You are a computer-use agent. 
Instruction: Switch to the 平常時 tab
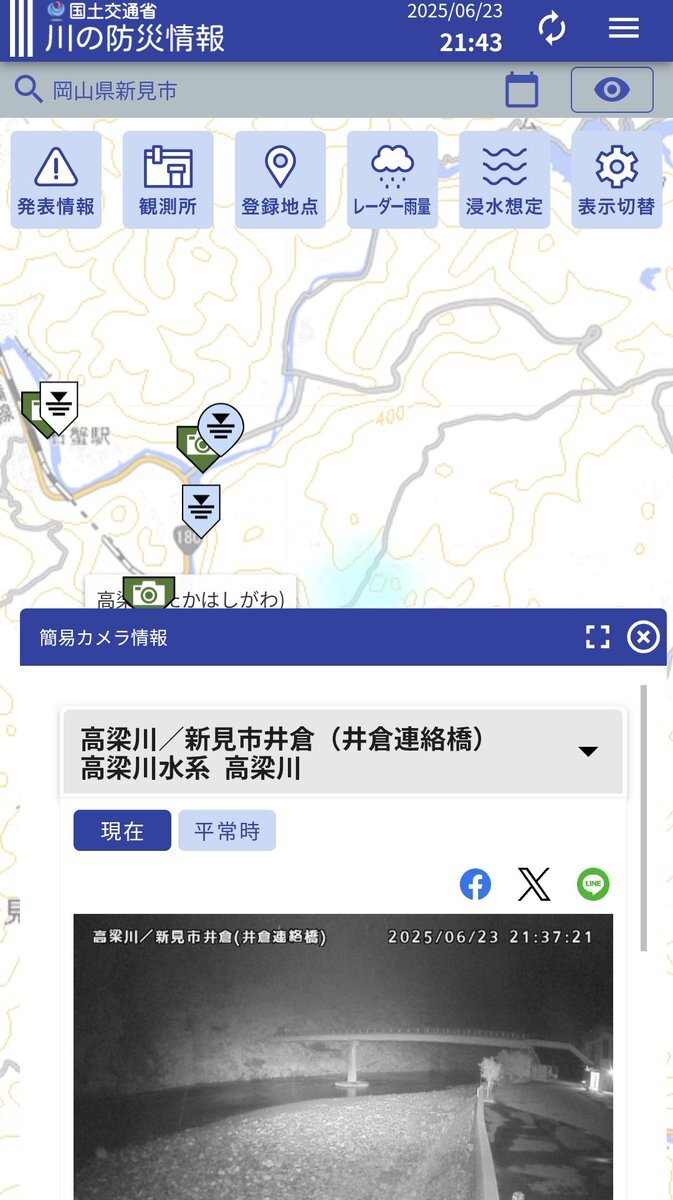pos(227,831)
